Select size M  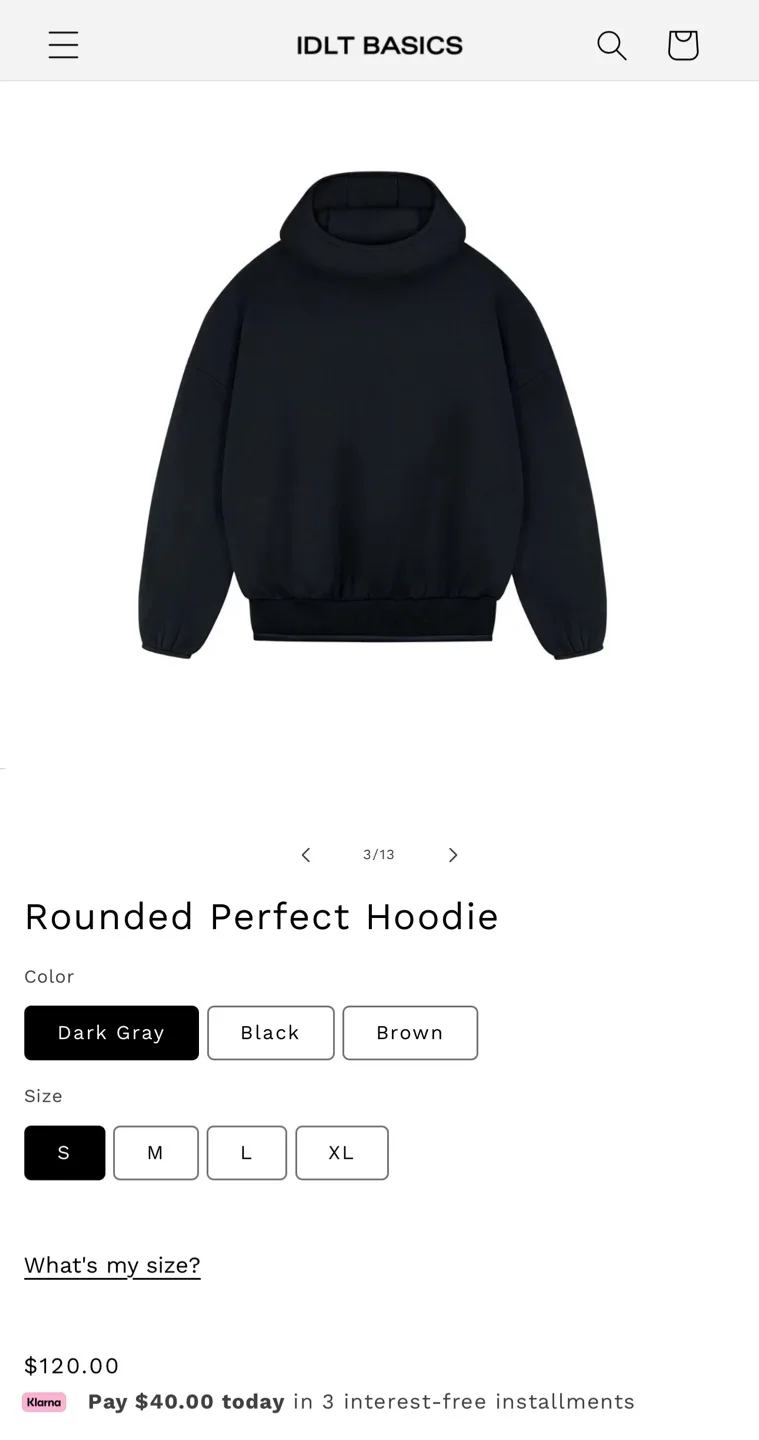tap(156, 1152)
